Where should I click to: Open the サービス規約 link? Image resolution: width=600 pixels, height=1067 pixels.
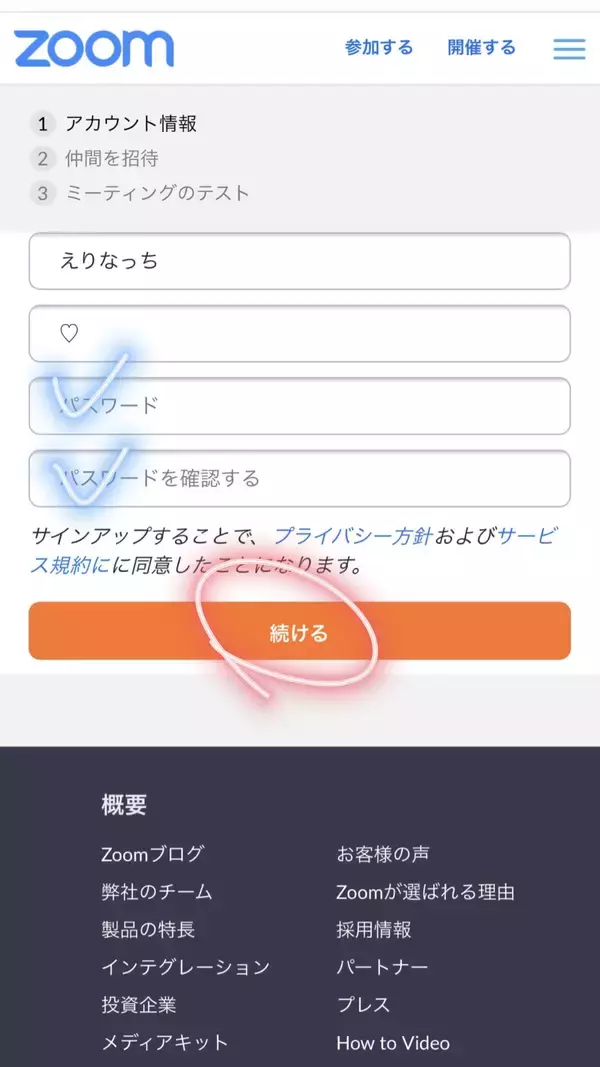pos(68,566)
